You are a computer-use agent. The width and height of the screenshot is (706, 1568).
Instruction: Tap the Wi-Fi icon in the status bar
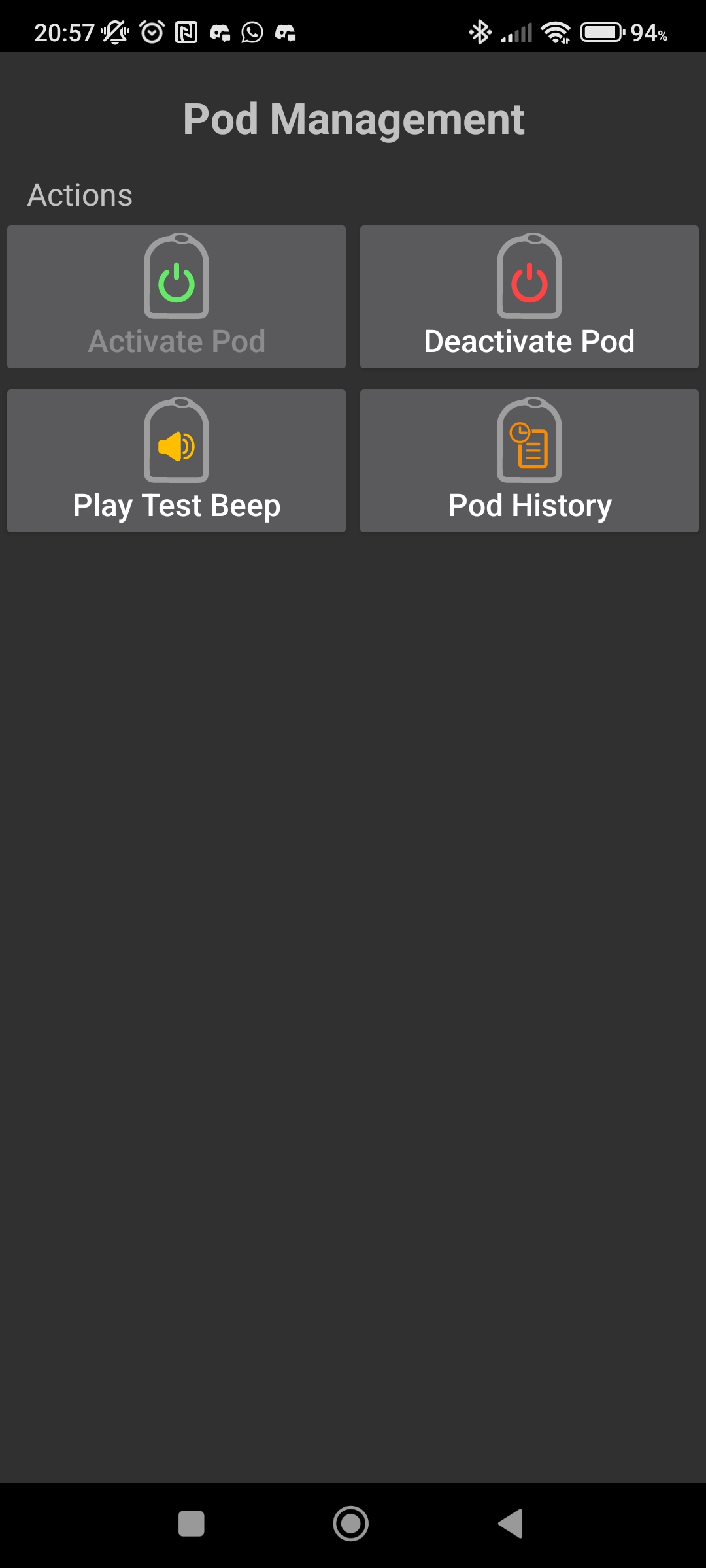(x=556, y=31)
